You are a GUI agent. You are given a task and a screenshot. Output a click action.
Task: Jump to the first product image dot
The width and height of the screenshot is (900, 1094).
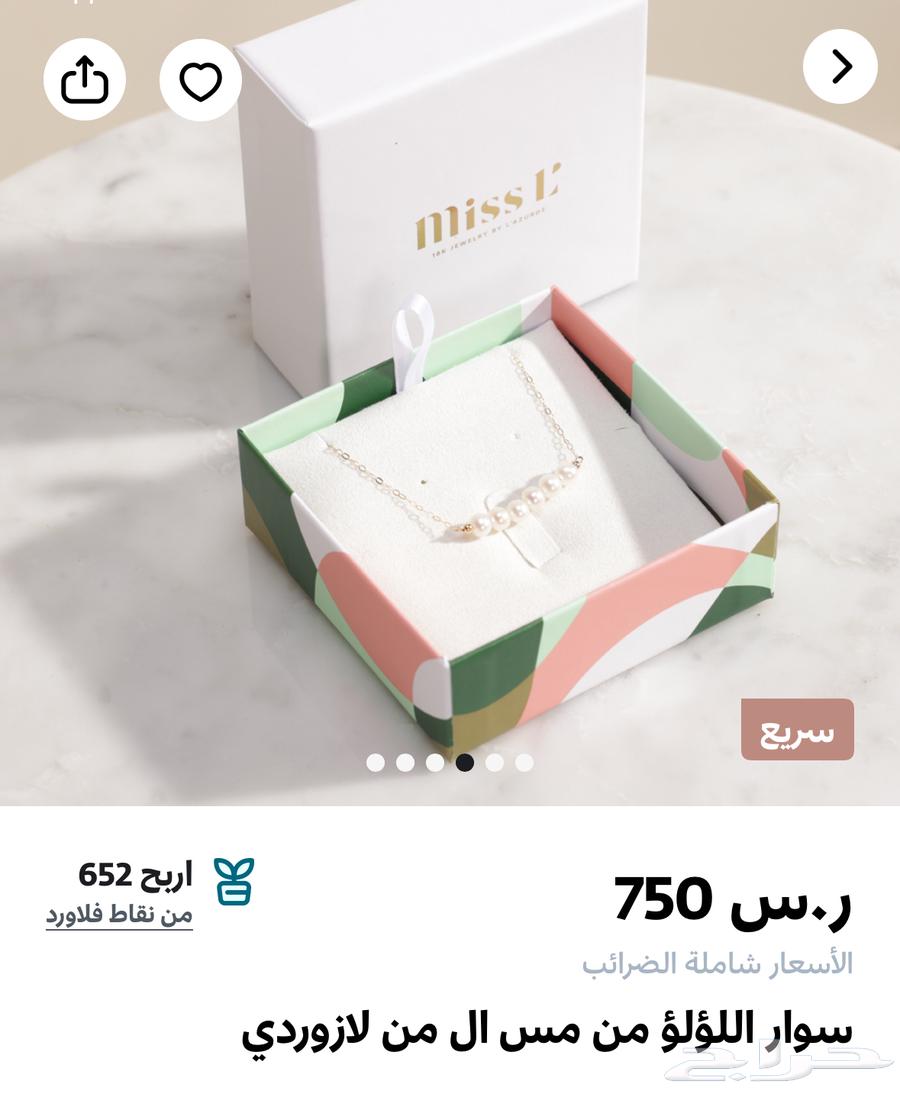(x=375, y=763)
